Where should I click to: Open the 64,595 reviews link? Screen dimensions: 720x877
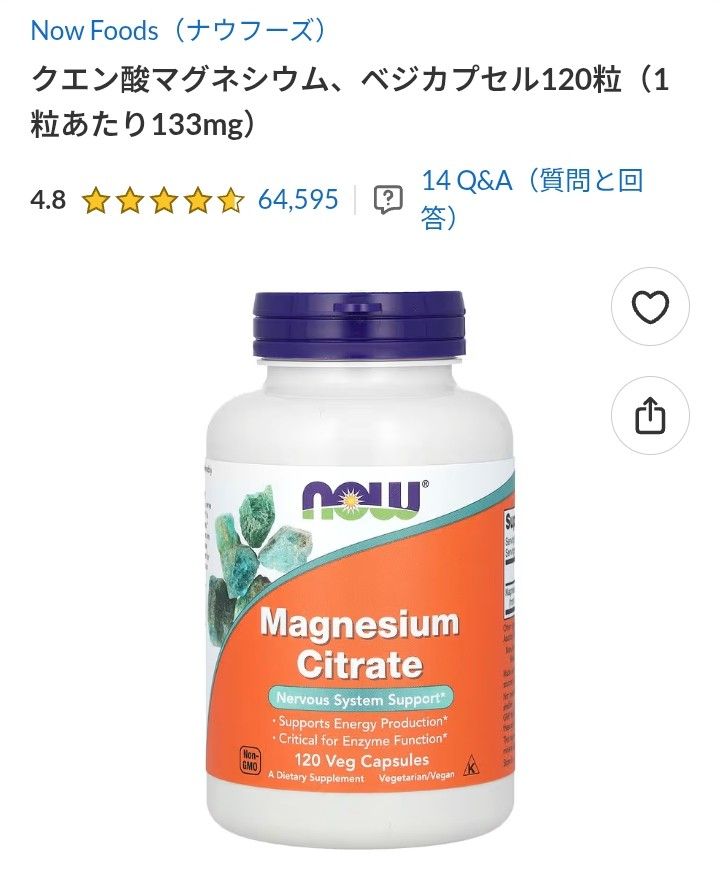[x=298, y=200]
